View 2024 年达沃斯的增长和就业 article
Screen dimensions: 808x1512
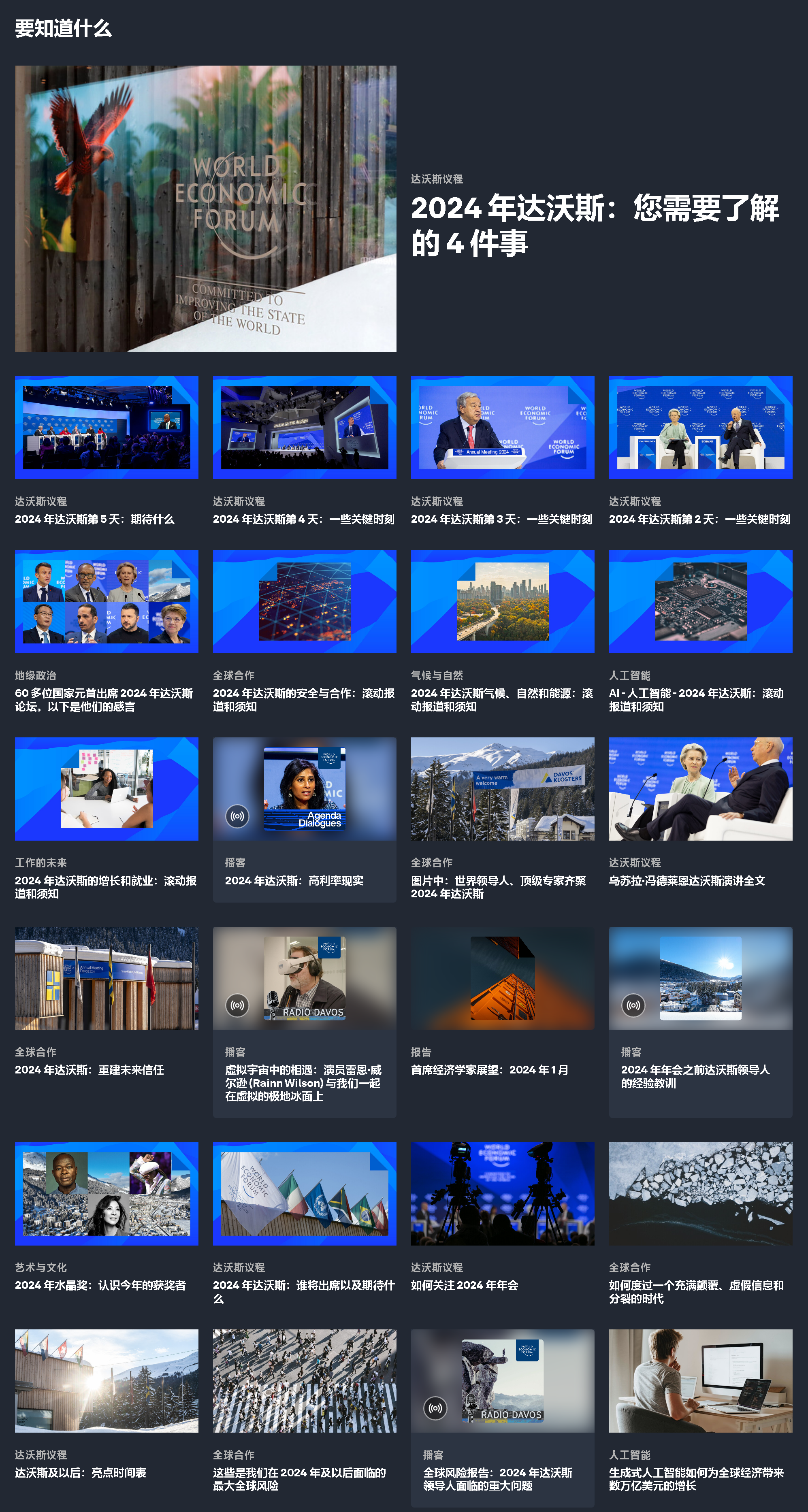(106, 887)
